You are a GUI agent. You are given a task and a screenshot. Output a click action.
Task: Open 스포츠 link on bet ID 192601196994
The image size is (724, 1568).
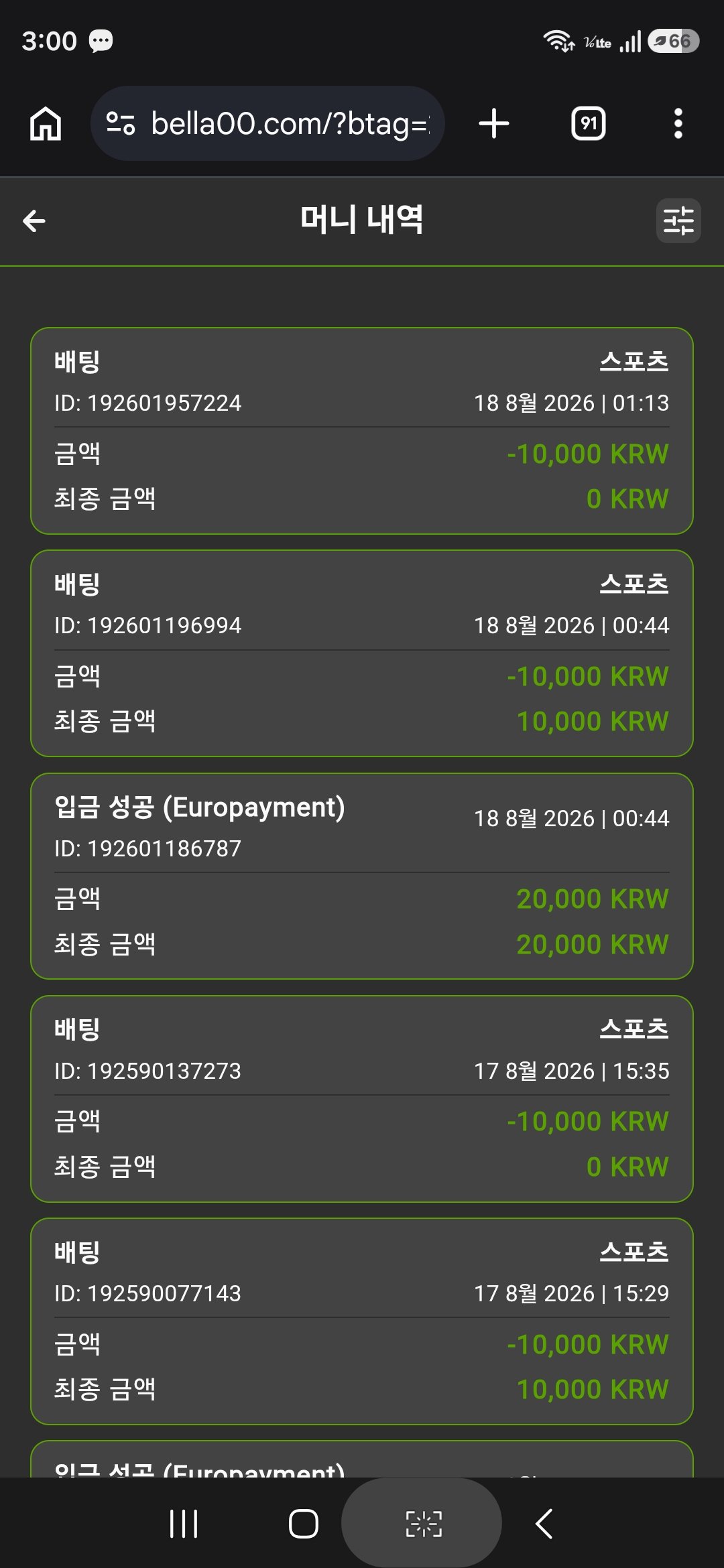click(634, 584)
